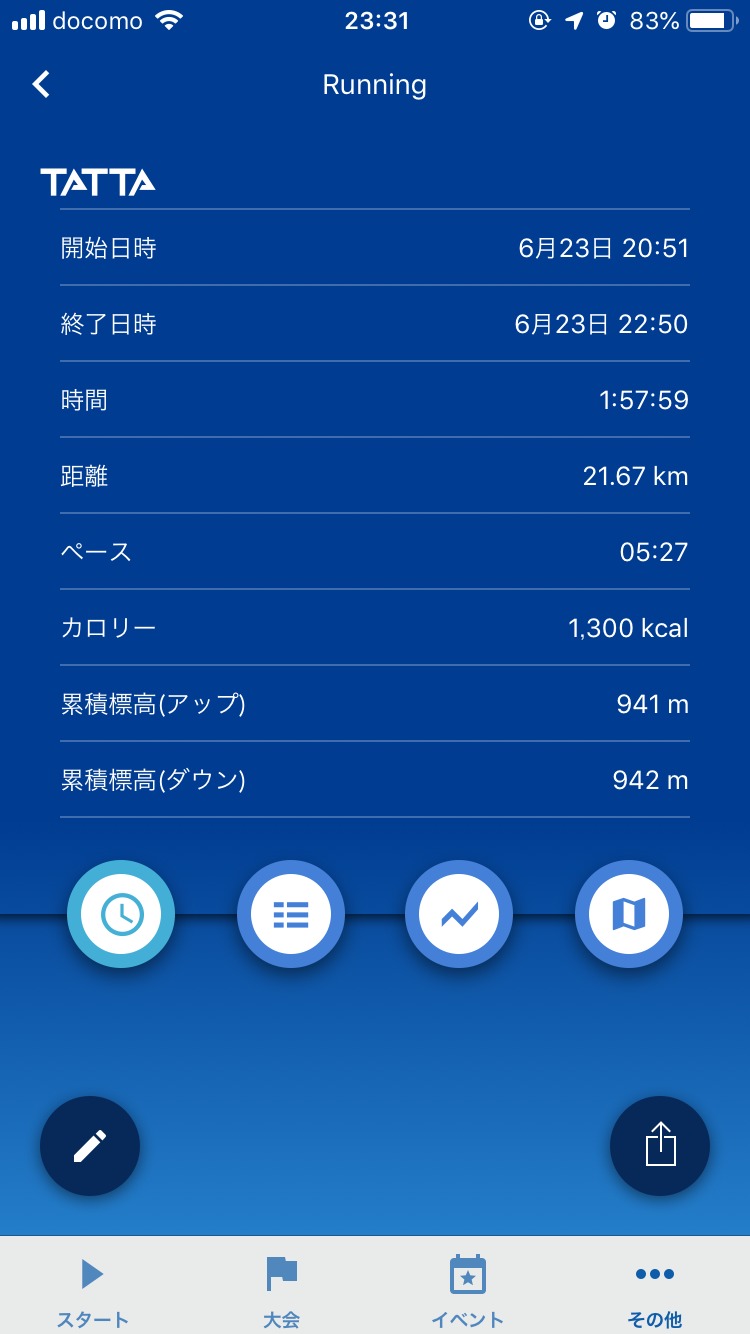Select the clock summary view icon
The width and height of the screenshot is (750, 1334).
click(x=121, y=913)
